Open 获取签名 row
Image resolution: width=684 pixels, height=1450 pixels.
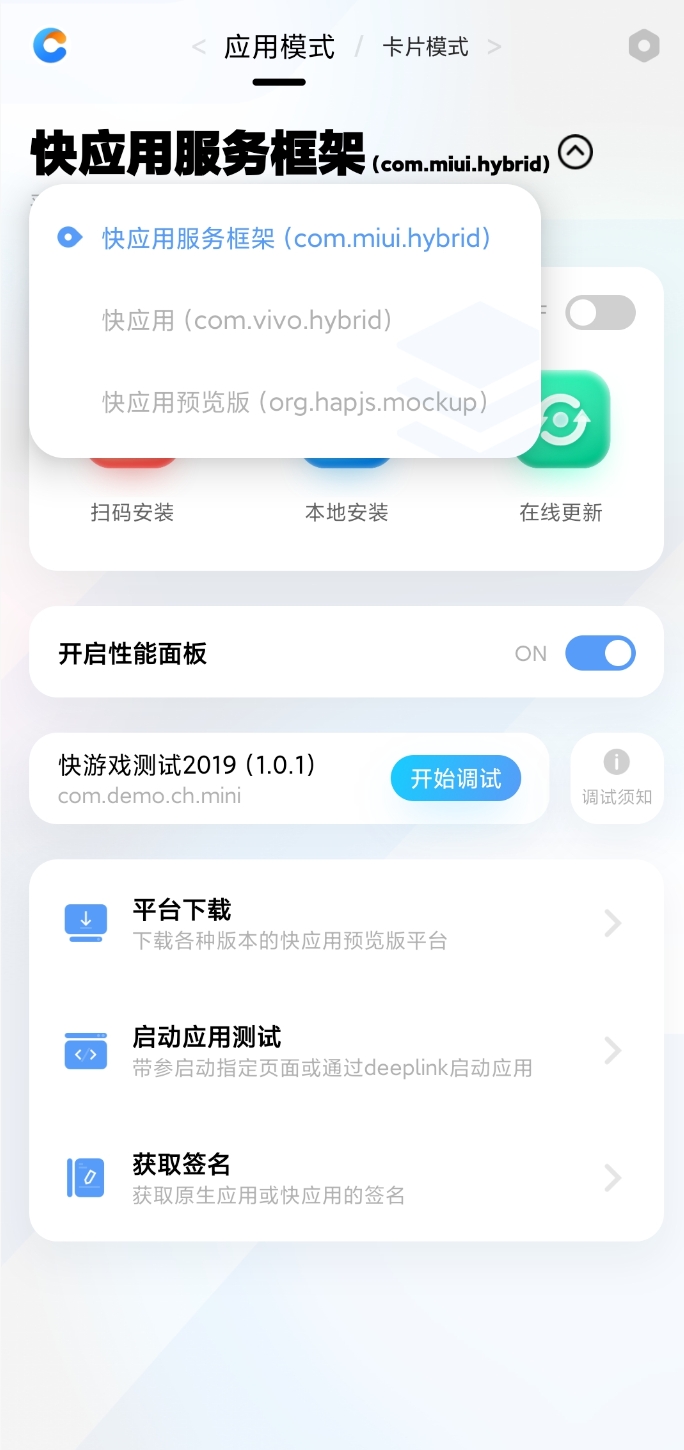346,1178
